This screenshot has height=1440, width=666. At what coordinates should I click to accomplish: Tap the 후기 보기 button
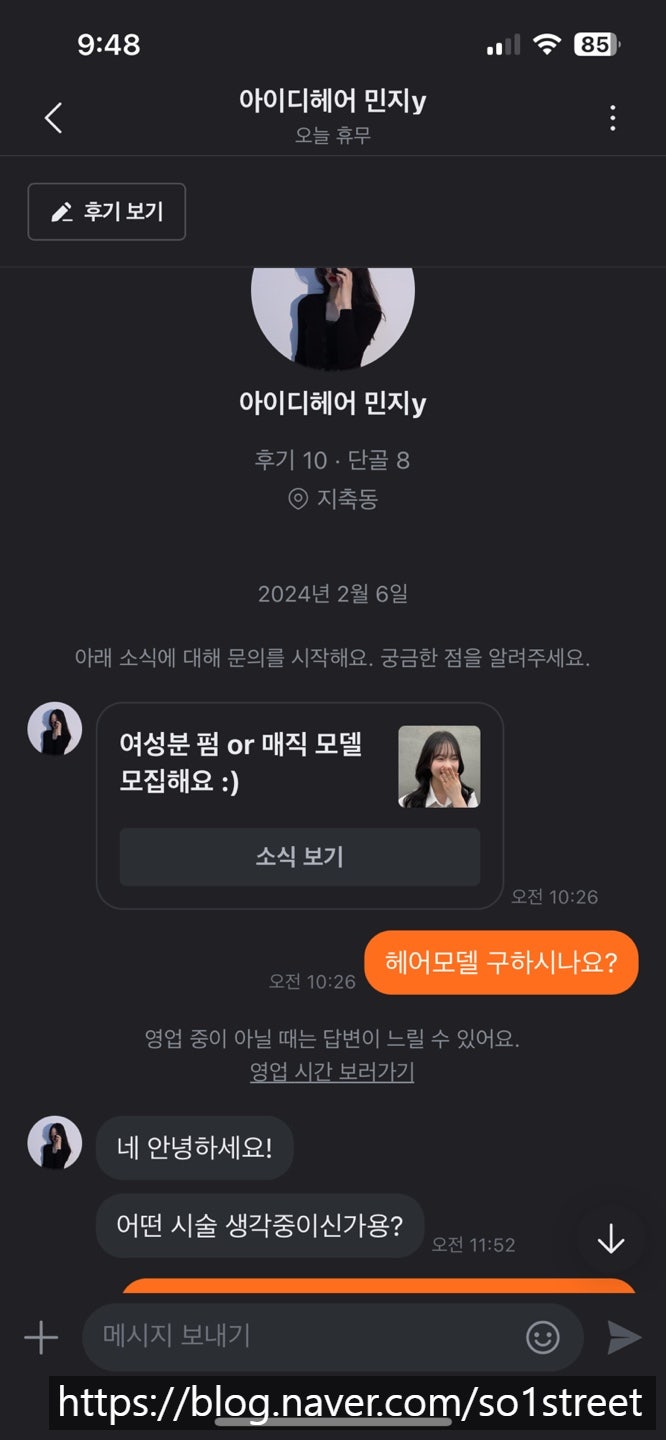coord(107,212)
